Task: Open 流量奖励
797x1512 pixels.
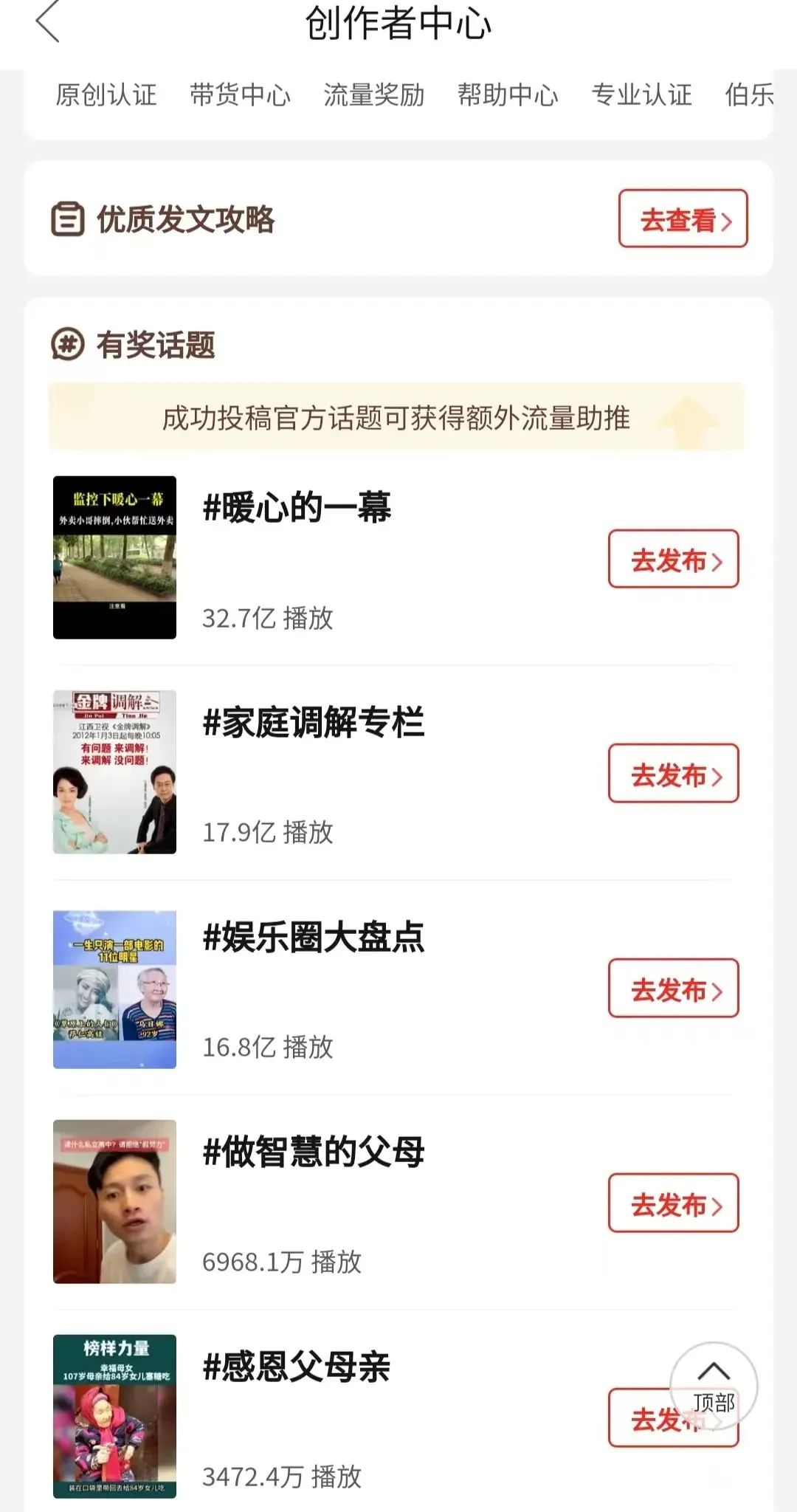Action: [374, 95]
